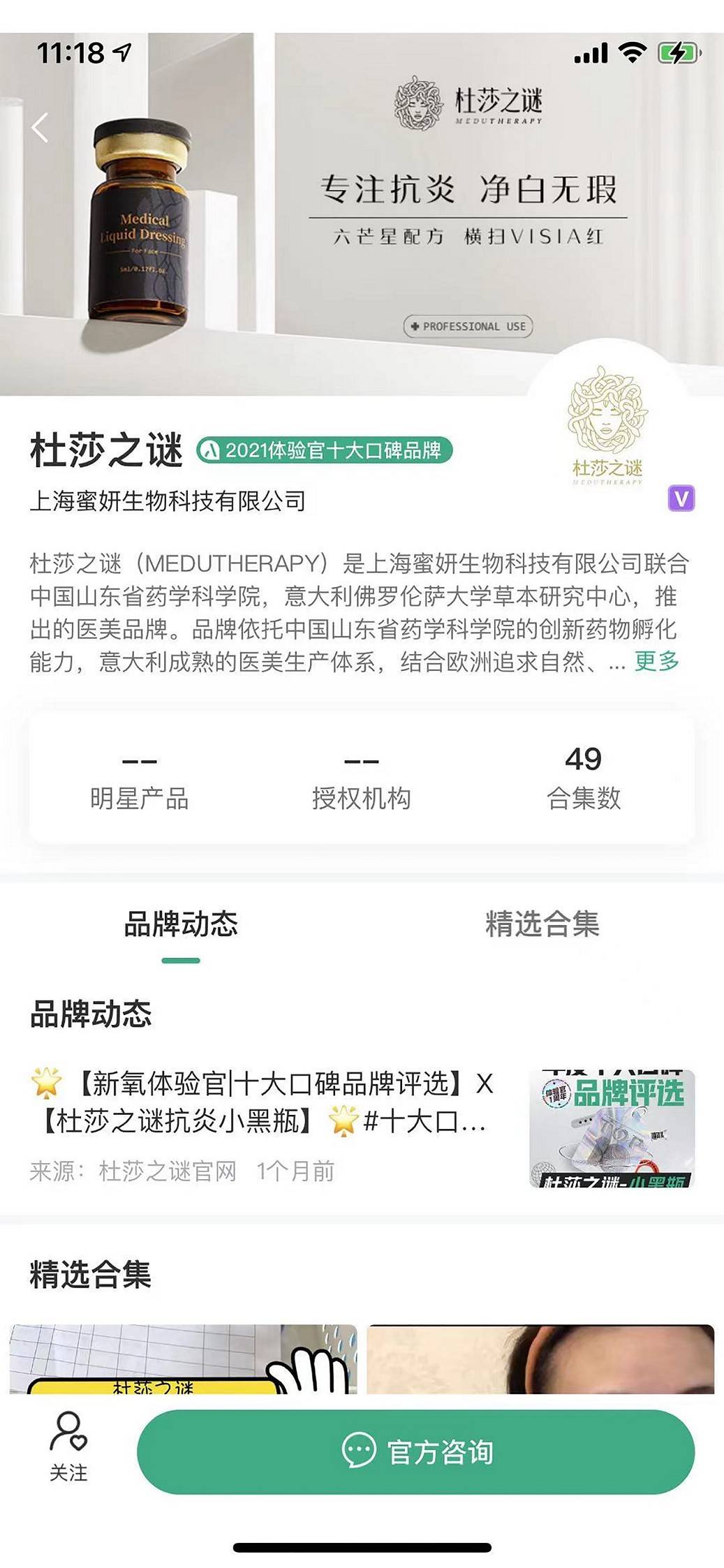Open the second 精选合集 face photo card
The image size is (724, 1568).
click(x=540, y=1359)
